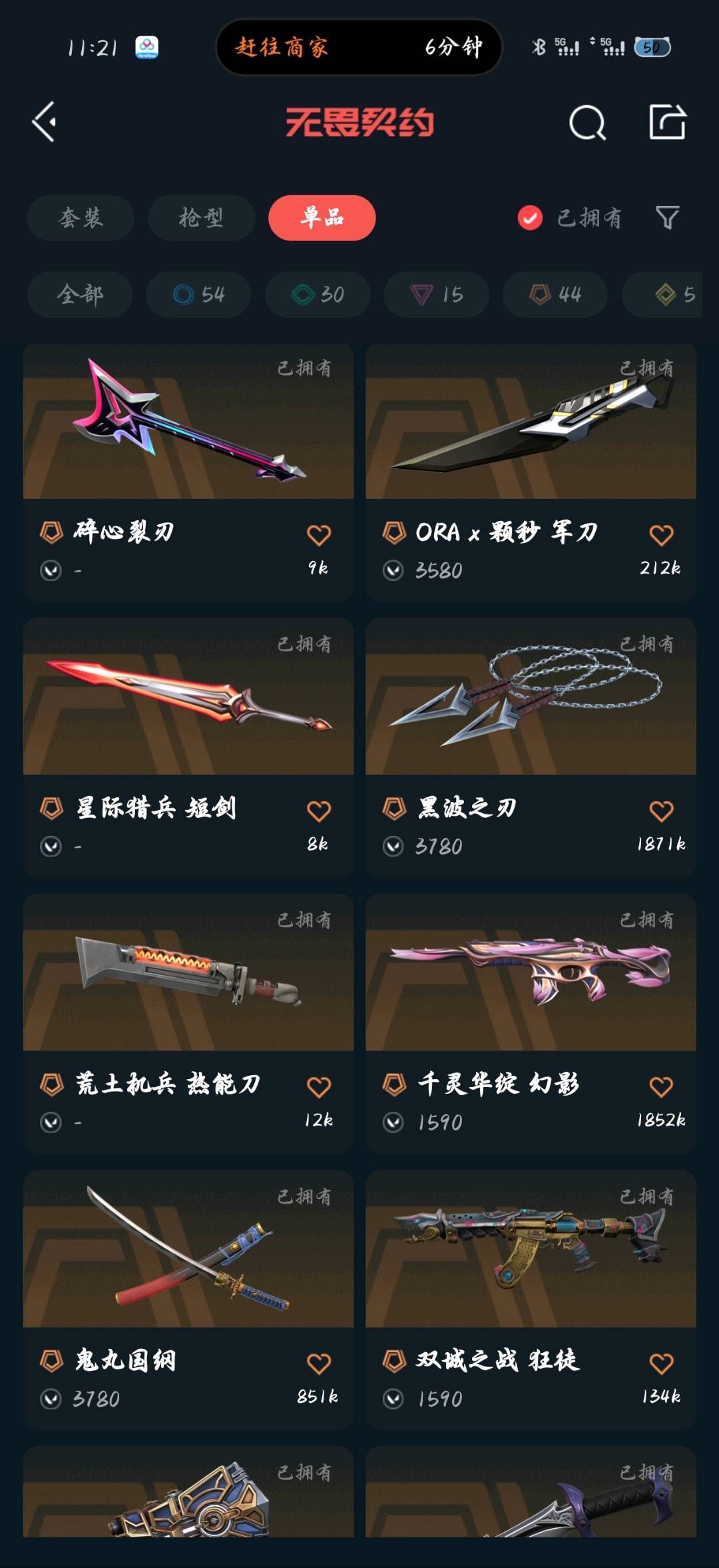Favorite the 黑波之刃 skin
Image resolution: width=719 pixels, height=1568 pixels.
[661, 811]
